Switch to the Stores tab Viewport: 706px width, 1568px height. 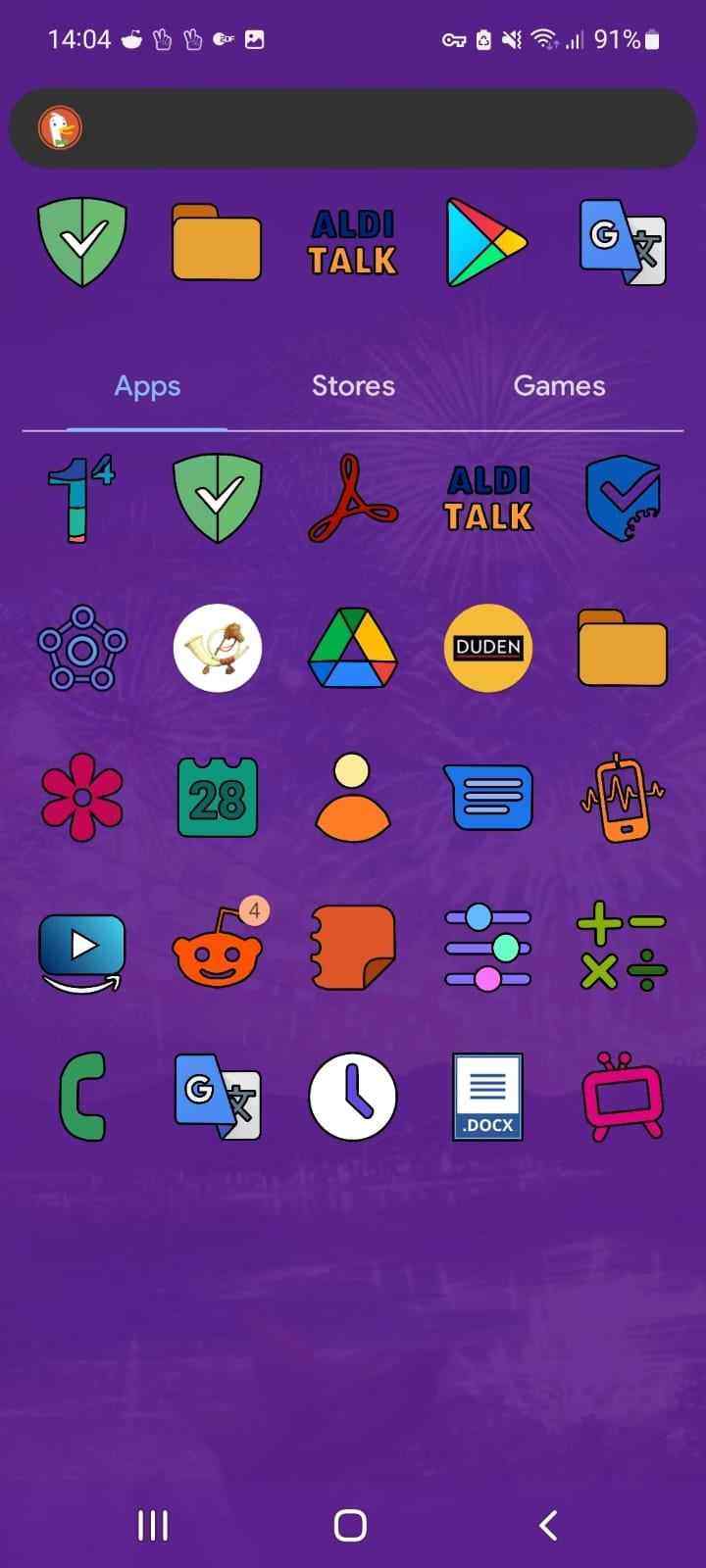pyautogui.click(x=353, y=385)
